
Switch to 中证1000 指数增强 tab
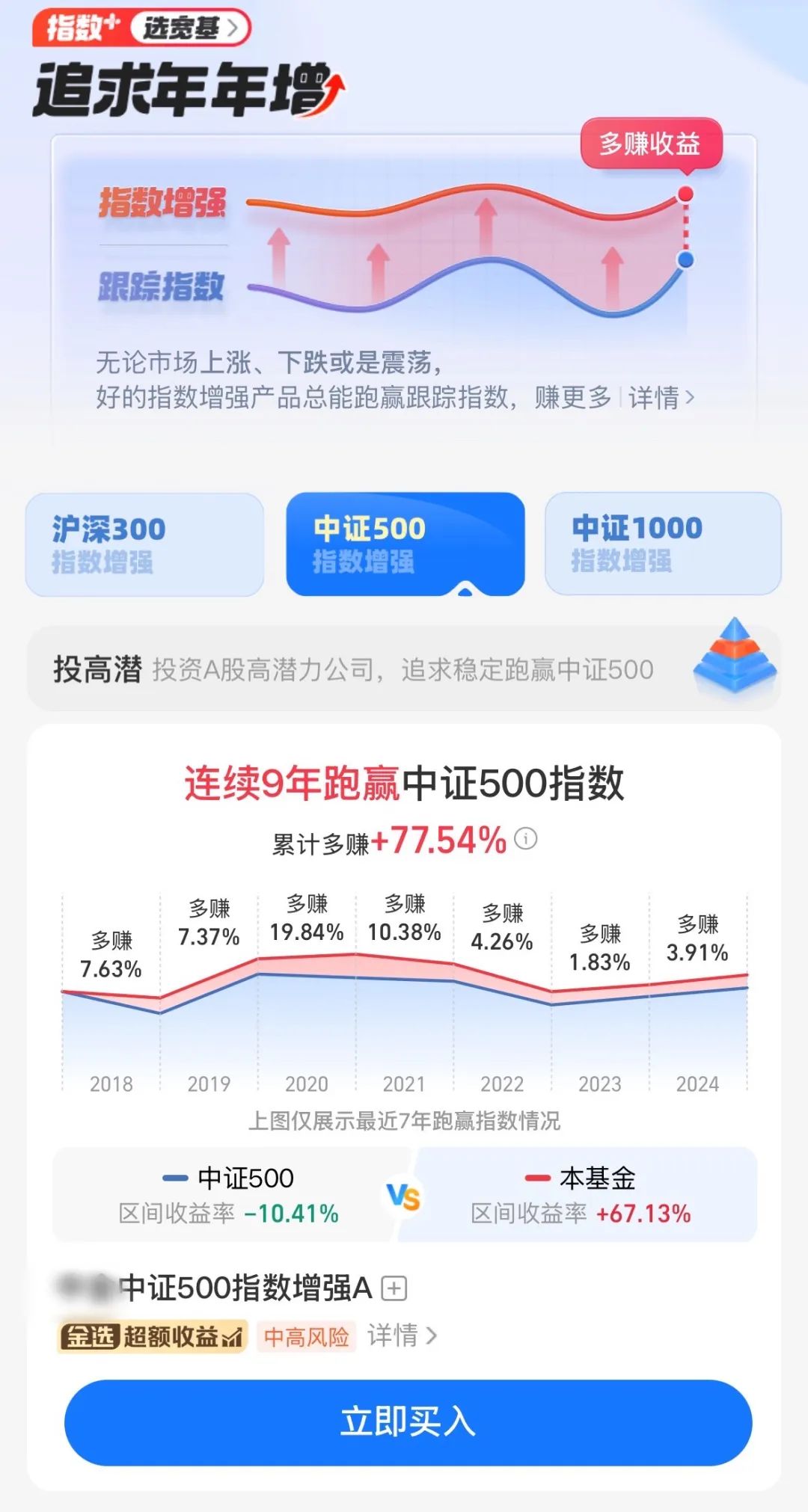[663, 544]
